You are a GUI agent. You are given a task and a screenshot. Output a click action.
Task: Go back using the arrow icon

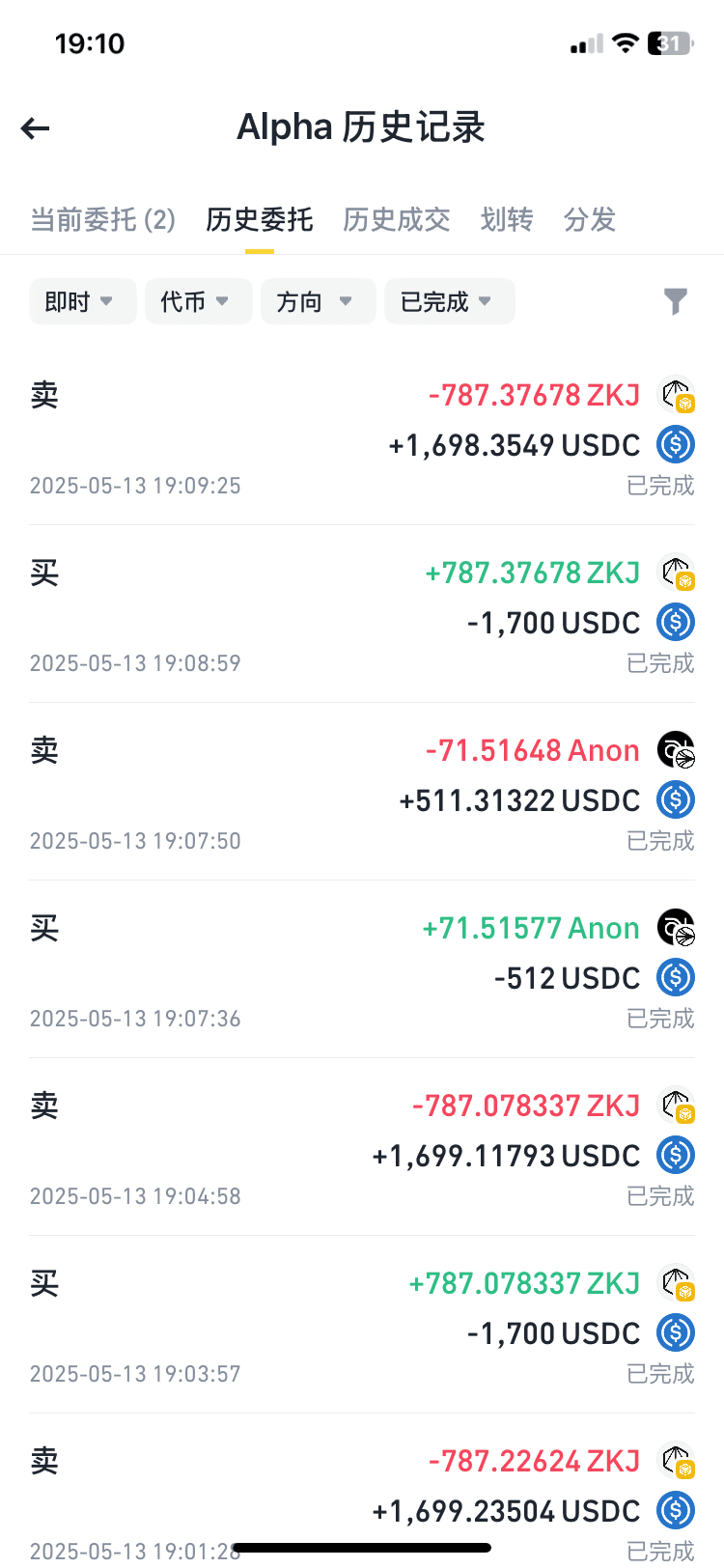click(35, 128)
